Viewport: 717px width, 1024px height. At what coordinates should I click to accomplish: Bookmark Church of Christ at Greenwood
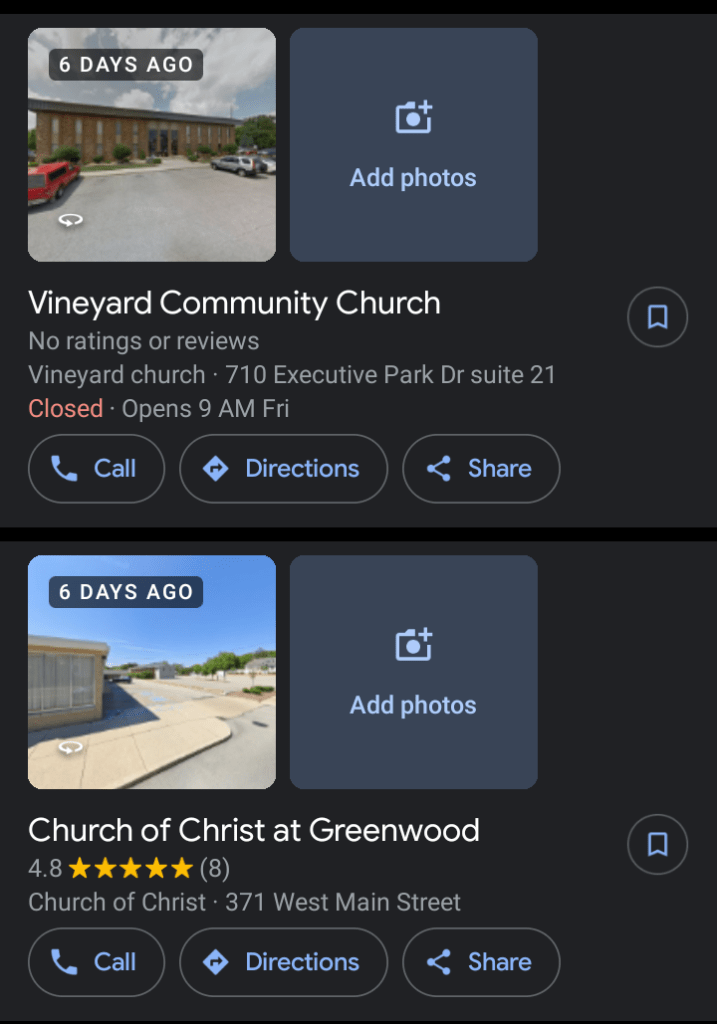point(657,845)
